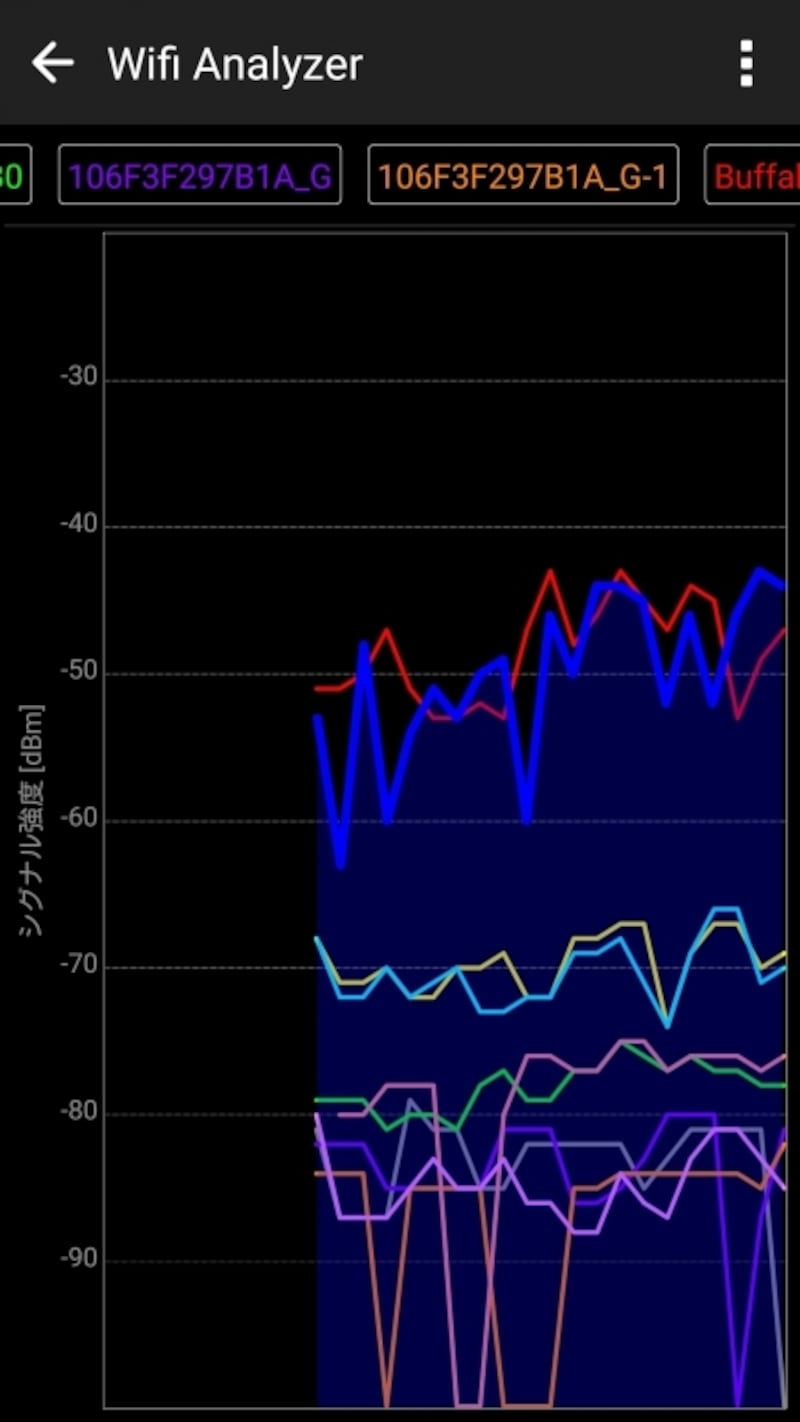Screen dimensions: 800x1422
Task: Open the three-dot overflow menu
Action: point(746,64)
